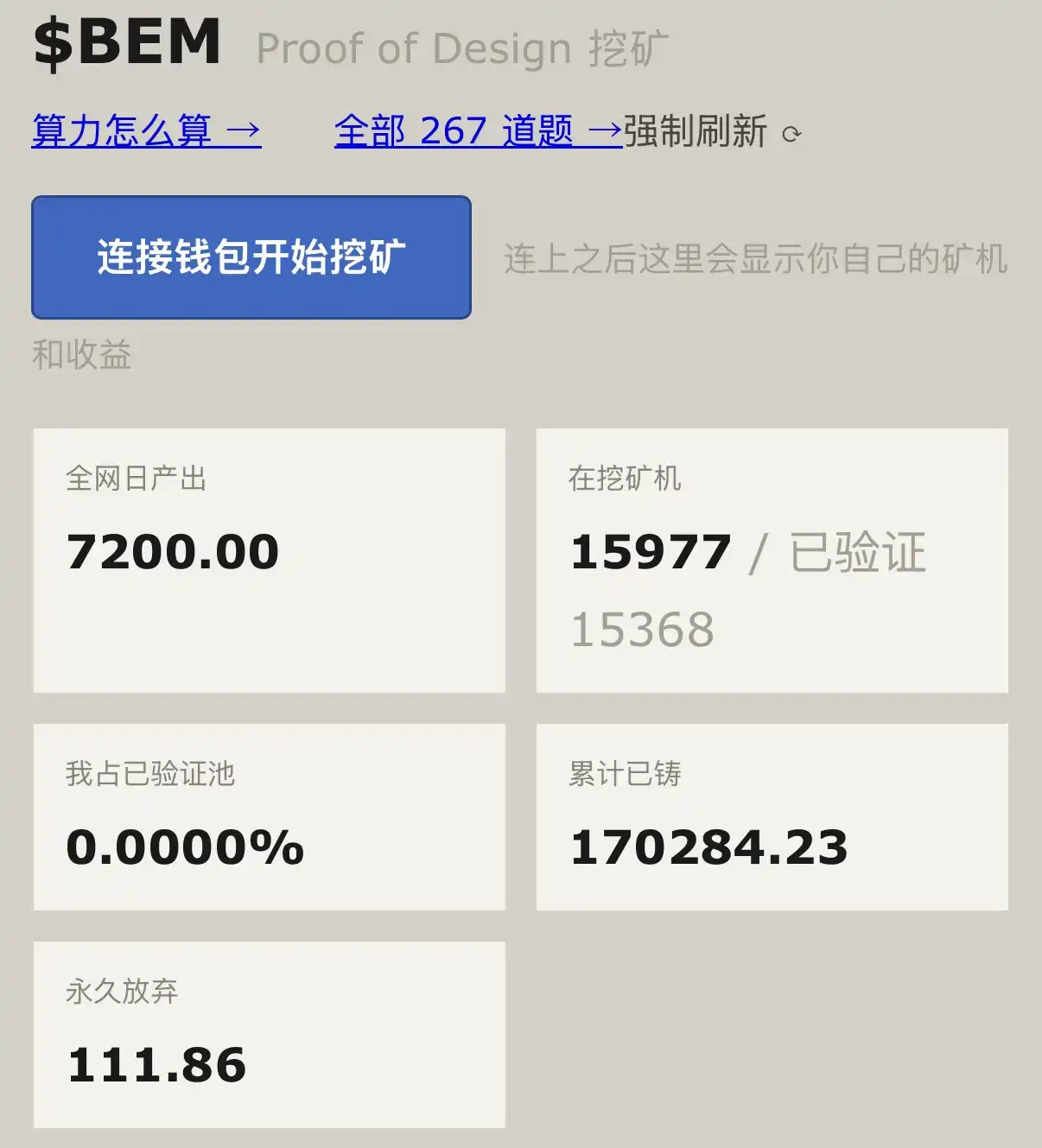Image resolution: width=1042 pixels, height=1148 pixels.
Task: Open the 算力怎么算 link
Action: [146, 131]
